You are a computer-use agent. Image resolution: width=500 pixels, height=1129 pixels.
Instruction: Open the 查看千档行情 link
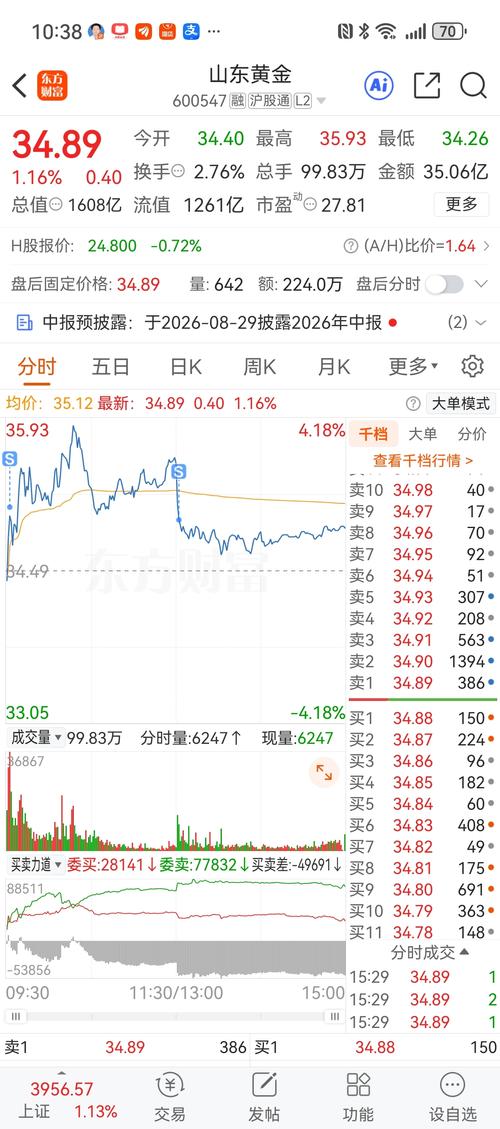click(423, 460)
